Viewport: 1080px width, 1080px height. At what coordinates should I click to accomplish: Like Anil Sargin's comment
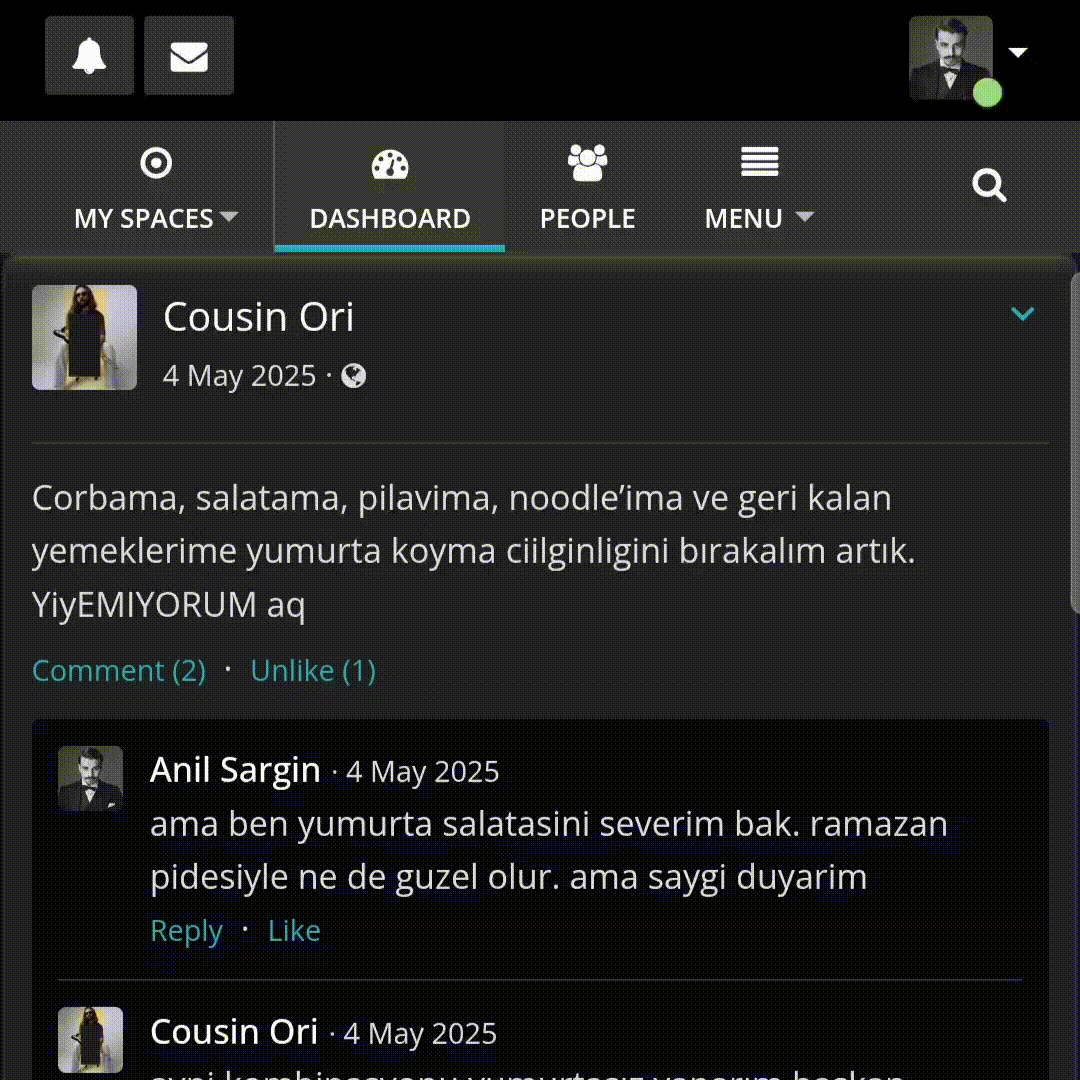[x=294, y=931]
